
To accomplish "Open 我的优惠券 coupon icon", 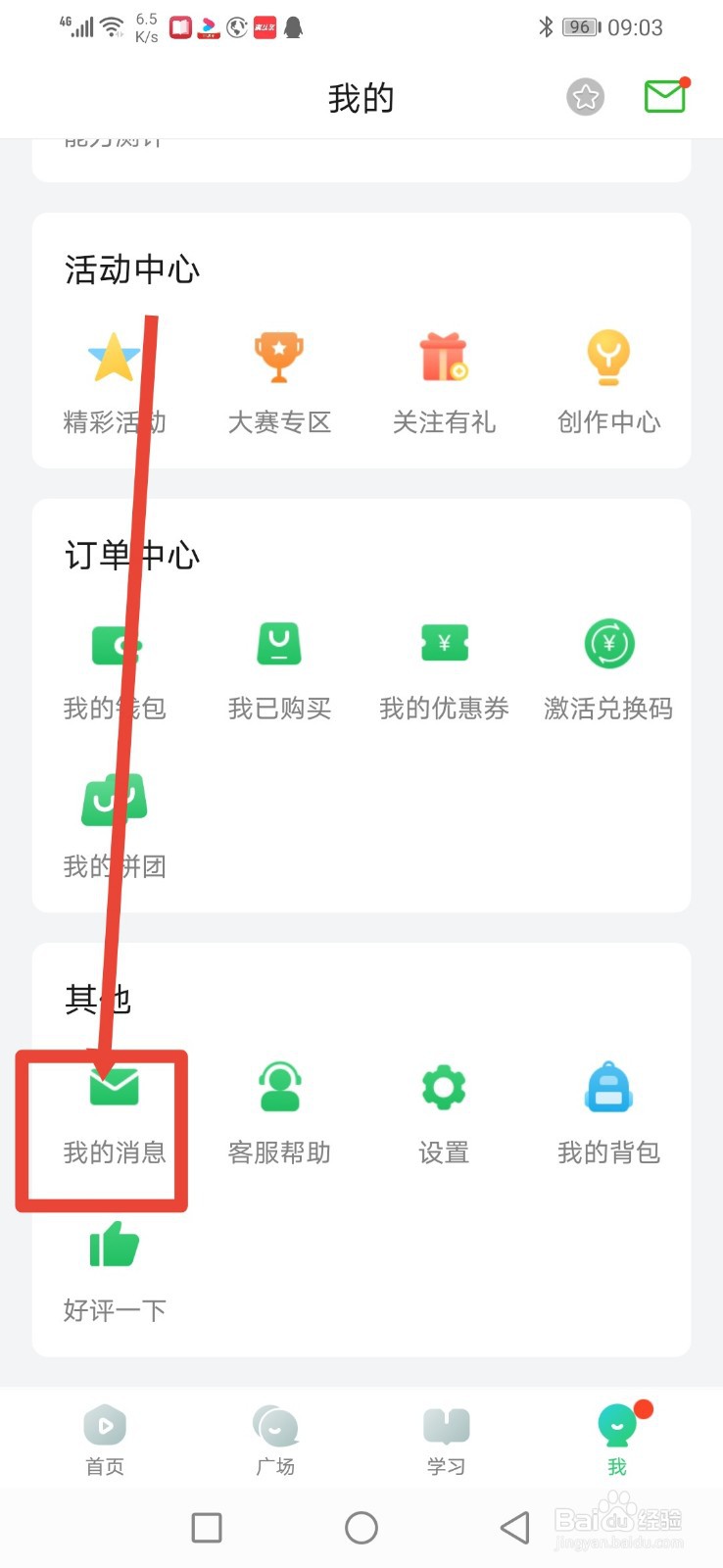I will pos(444,644).
